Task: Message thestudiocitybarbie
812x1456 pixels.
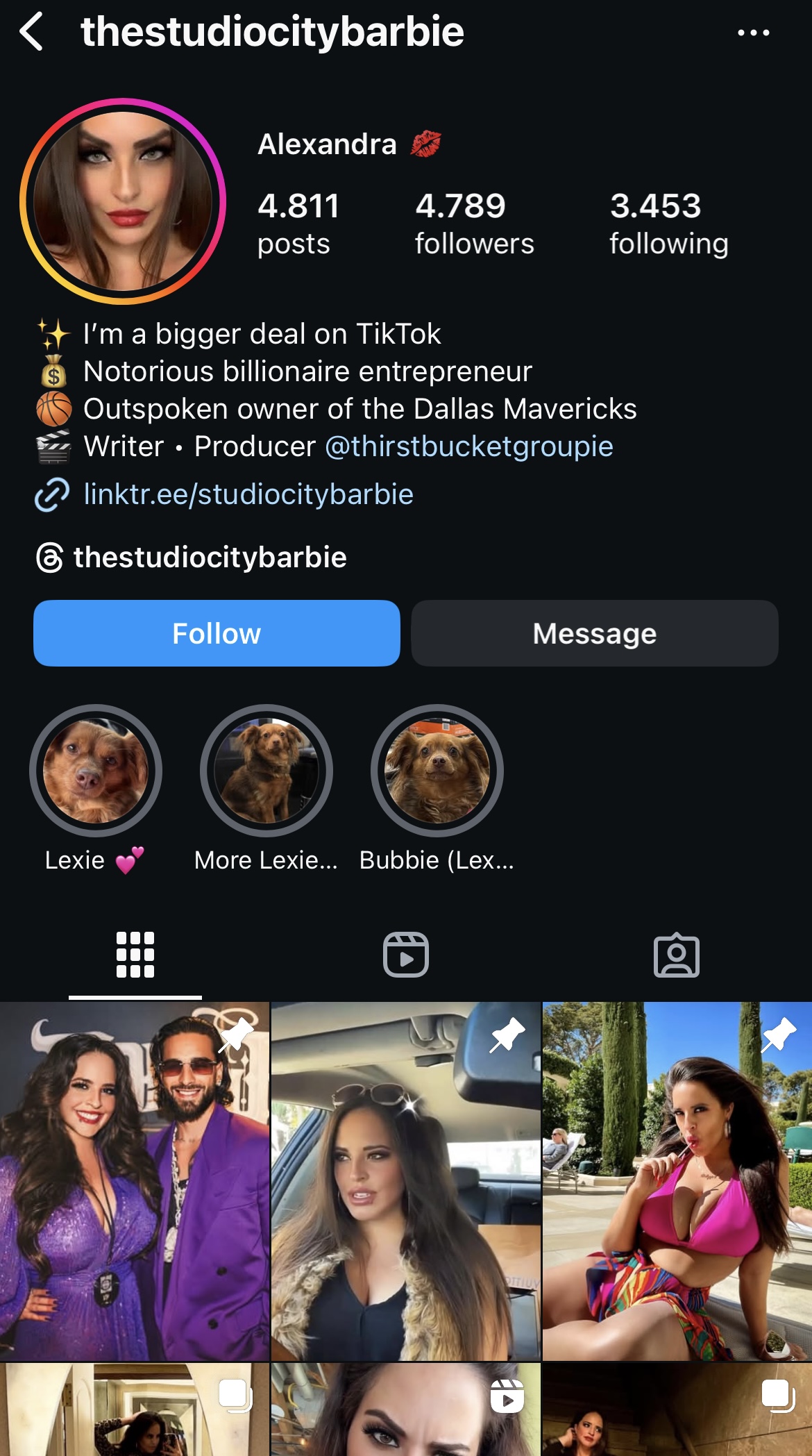Action: pos(595,633)
